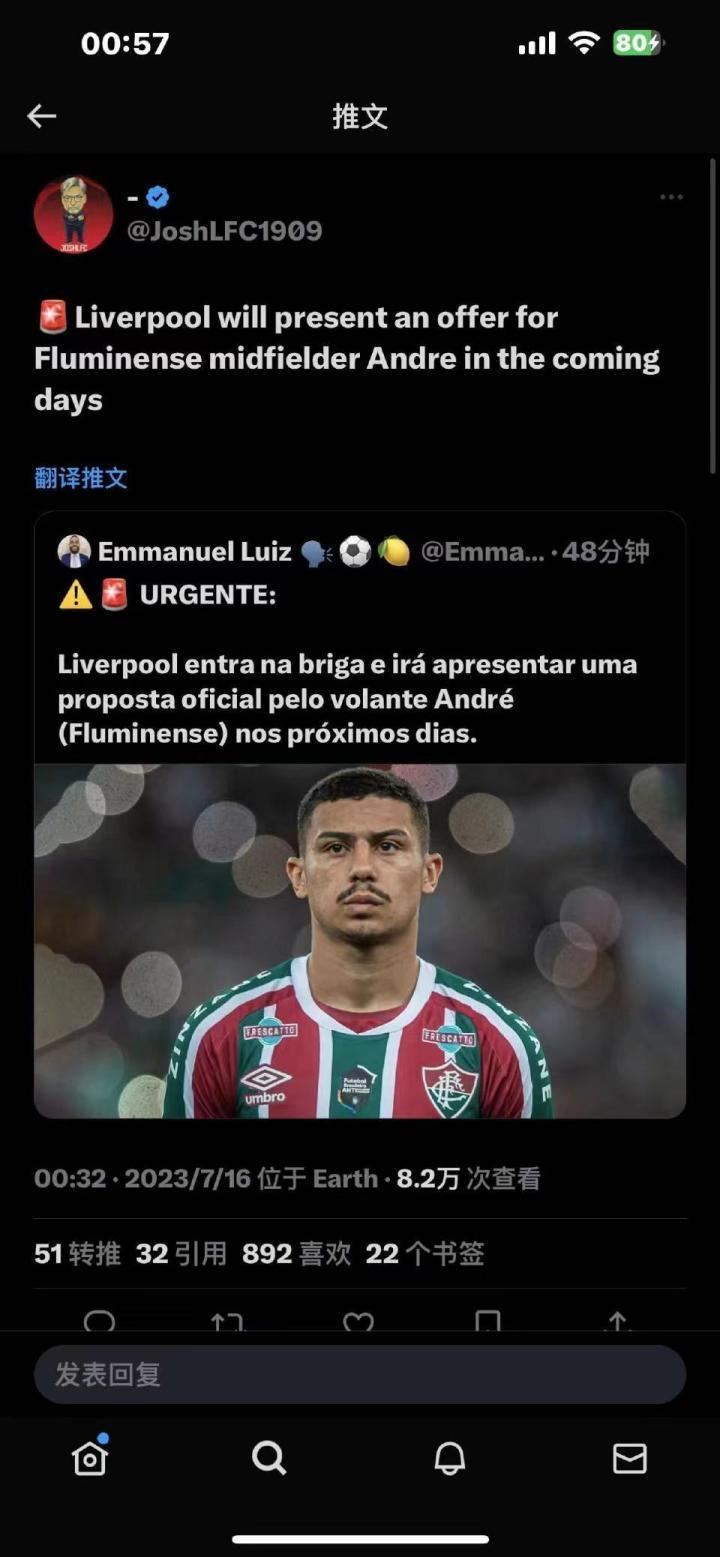Screen dimensions: 720x1557
Task: View who liked this tweet (892)
Action: tap(296, 1254)
